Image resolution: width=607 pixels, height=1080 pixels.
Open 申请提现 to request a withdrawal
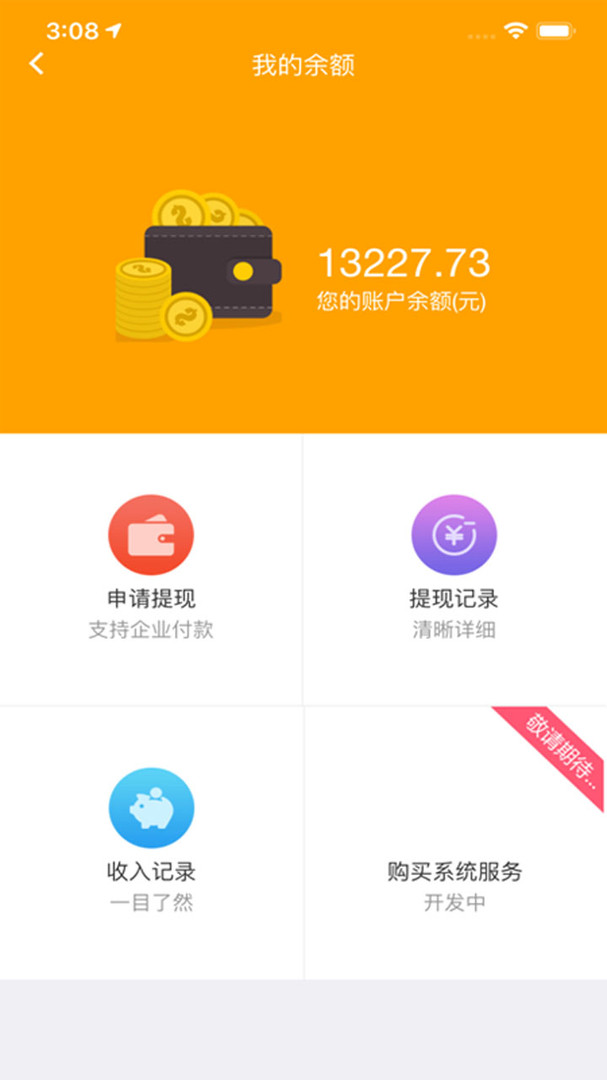(151, 569)
